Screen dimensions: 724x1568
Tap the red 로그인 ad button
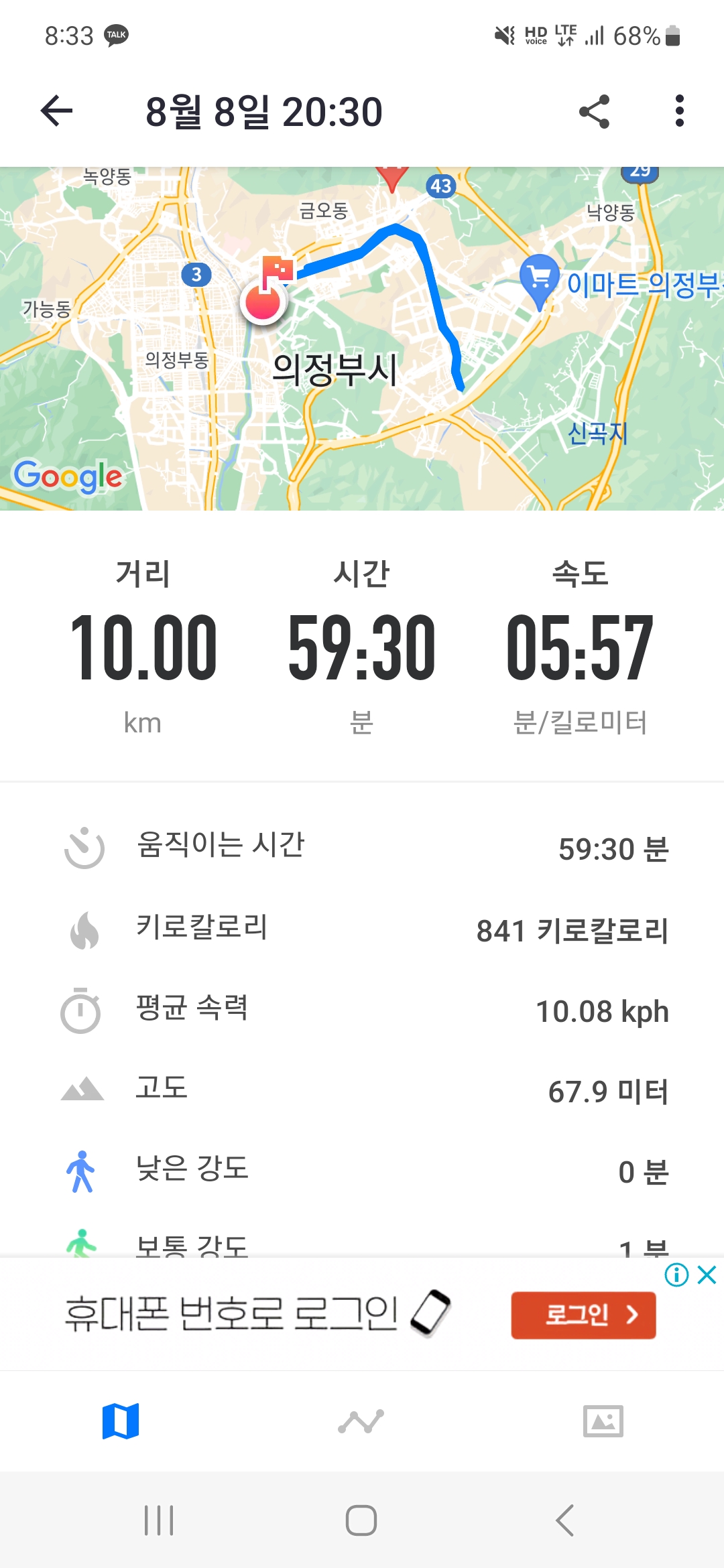[x=583, y=1315]
